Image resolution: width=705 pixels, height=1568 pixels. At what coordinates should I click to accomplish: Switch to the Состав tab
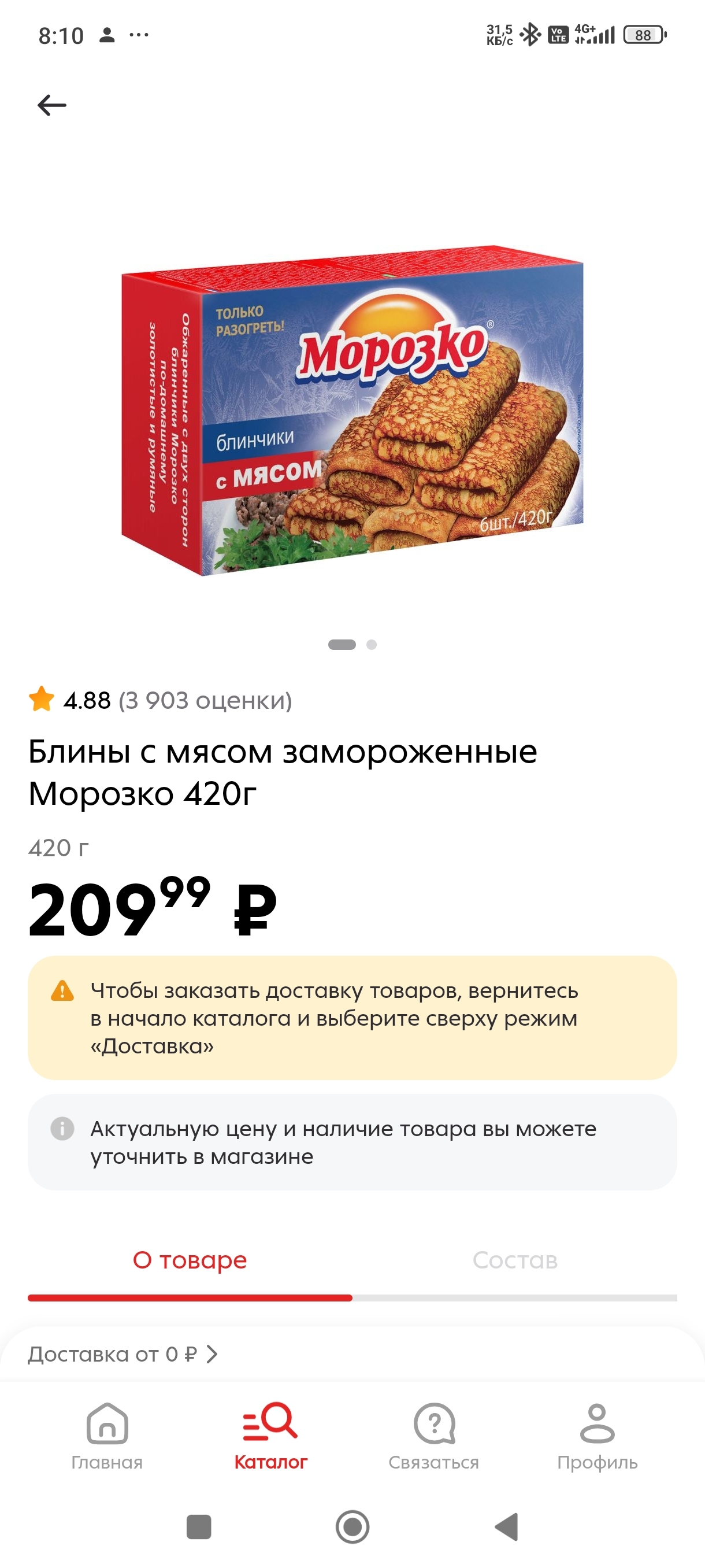[x=515, y=1259]
